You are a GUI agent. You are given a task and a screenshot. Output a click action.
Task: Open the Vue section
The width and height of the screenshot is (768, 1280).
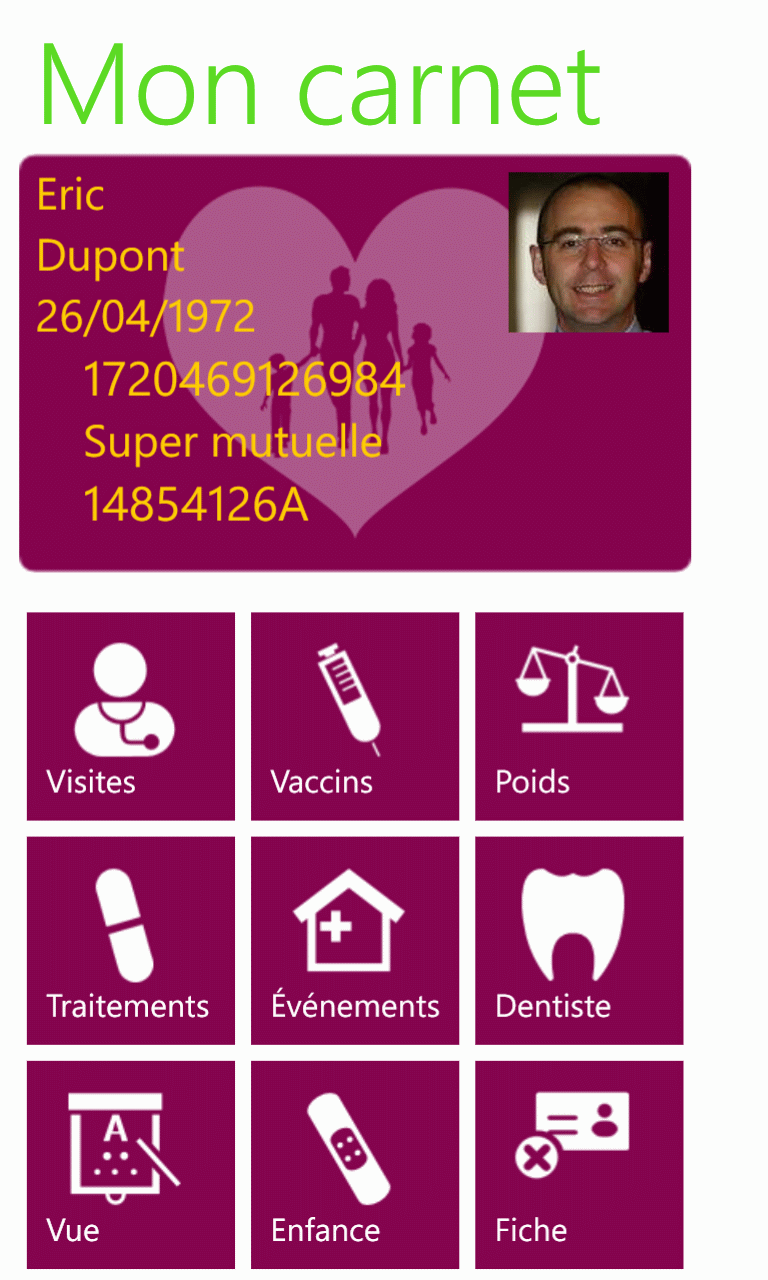click(131, 1164)
